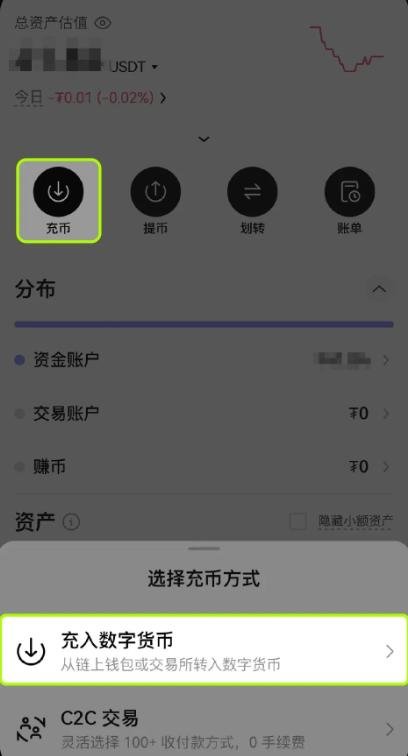The image size is (408, 756).
Task: Select 充入数字货币 deposit option
Action: (x=204, y=650)
